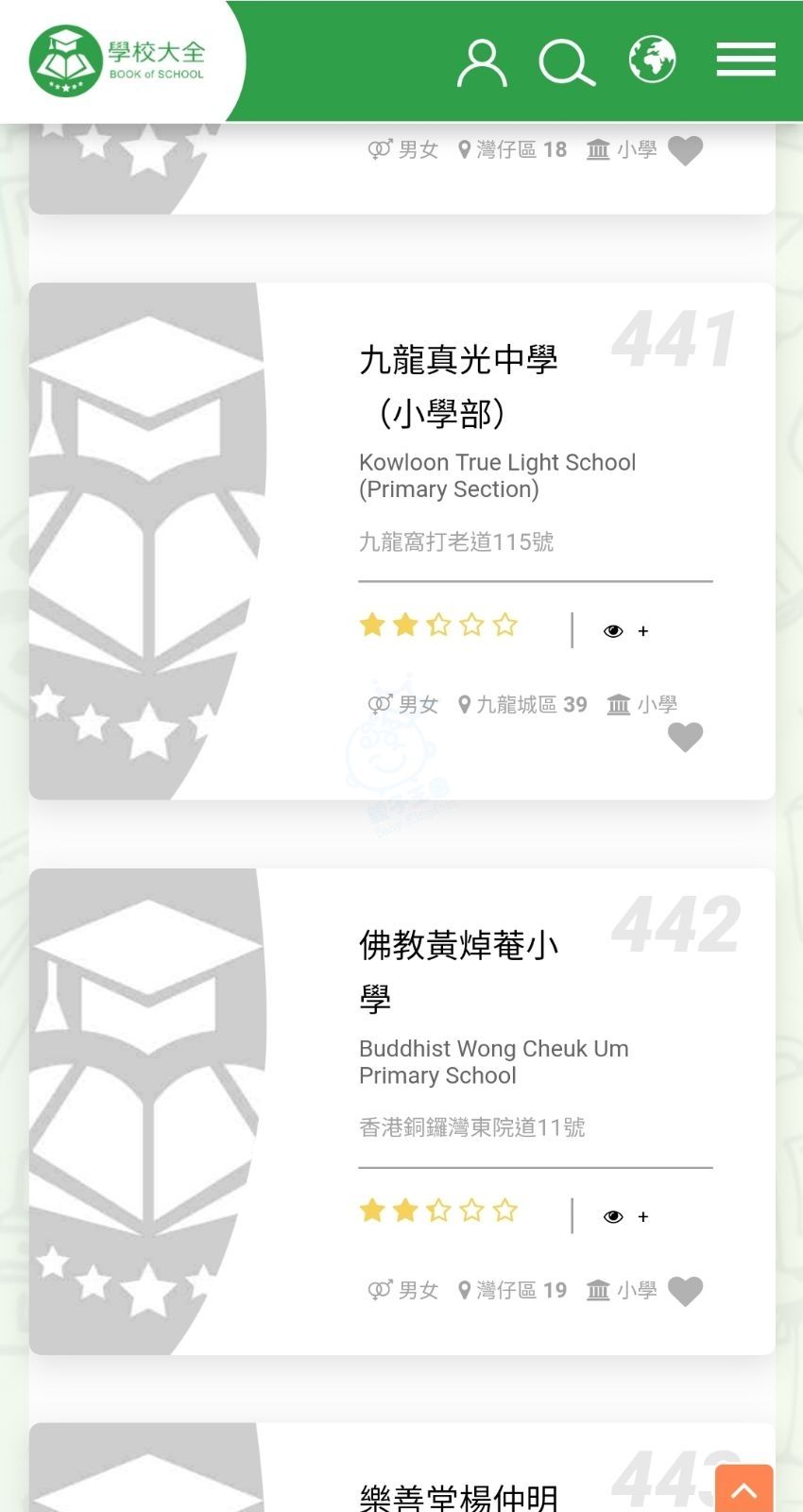Screen dimensions: 803x1512
Task: Tap the Book of School logo
Action: click(117, 61)
